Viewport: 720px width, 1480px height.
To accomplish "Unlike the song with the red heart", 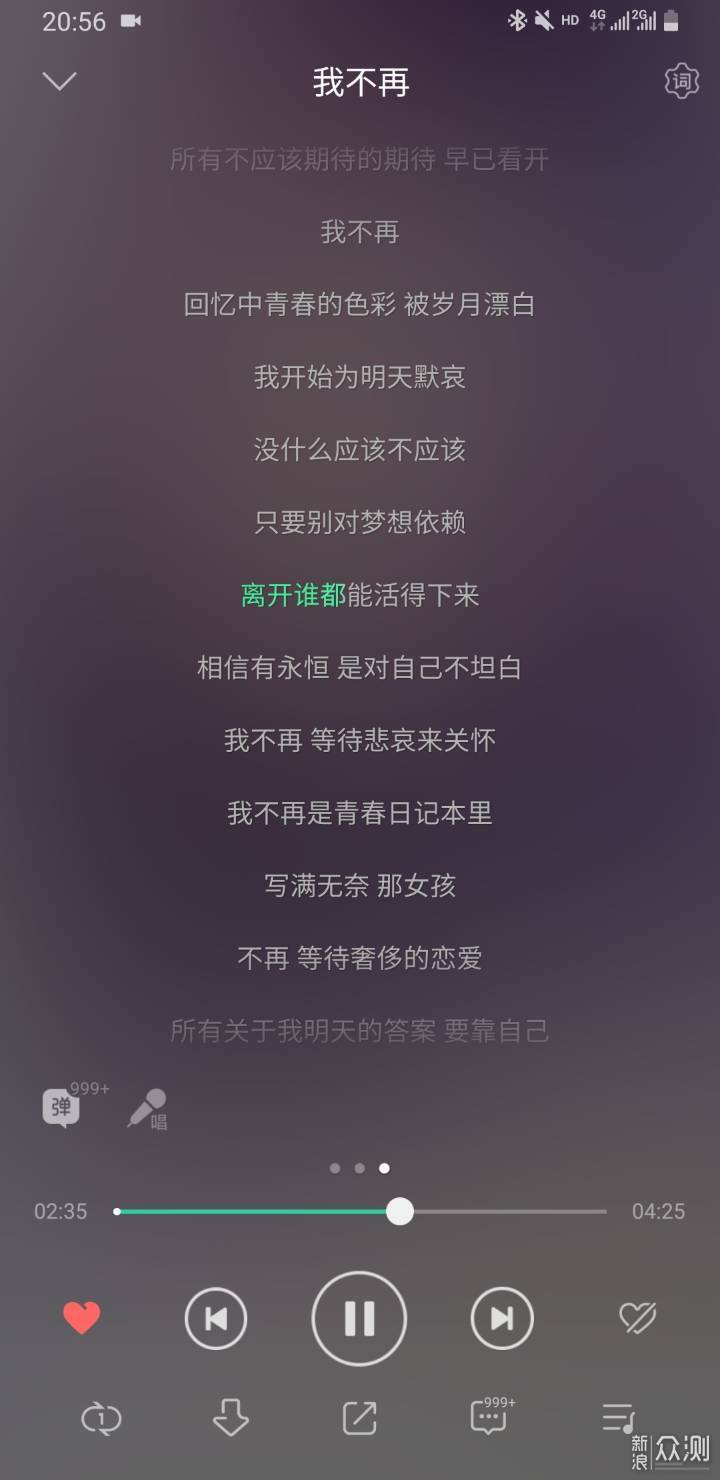I will pyautogui.click(x=82, y=1318).
